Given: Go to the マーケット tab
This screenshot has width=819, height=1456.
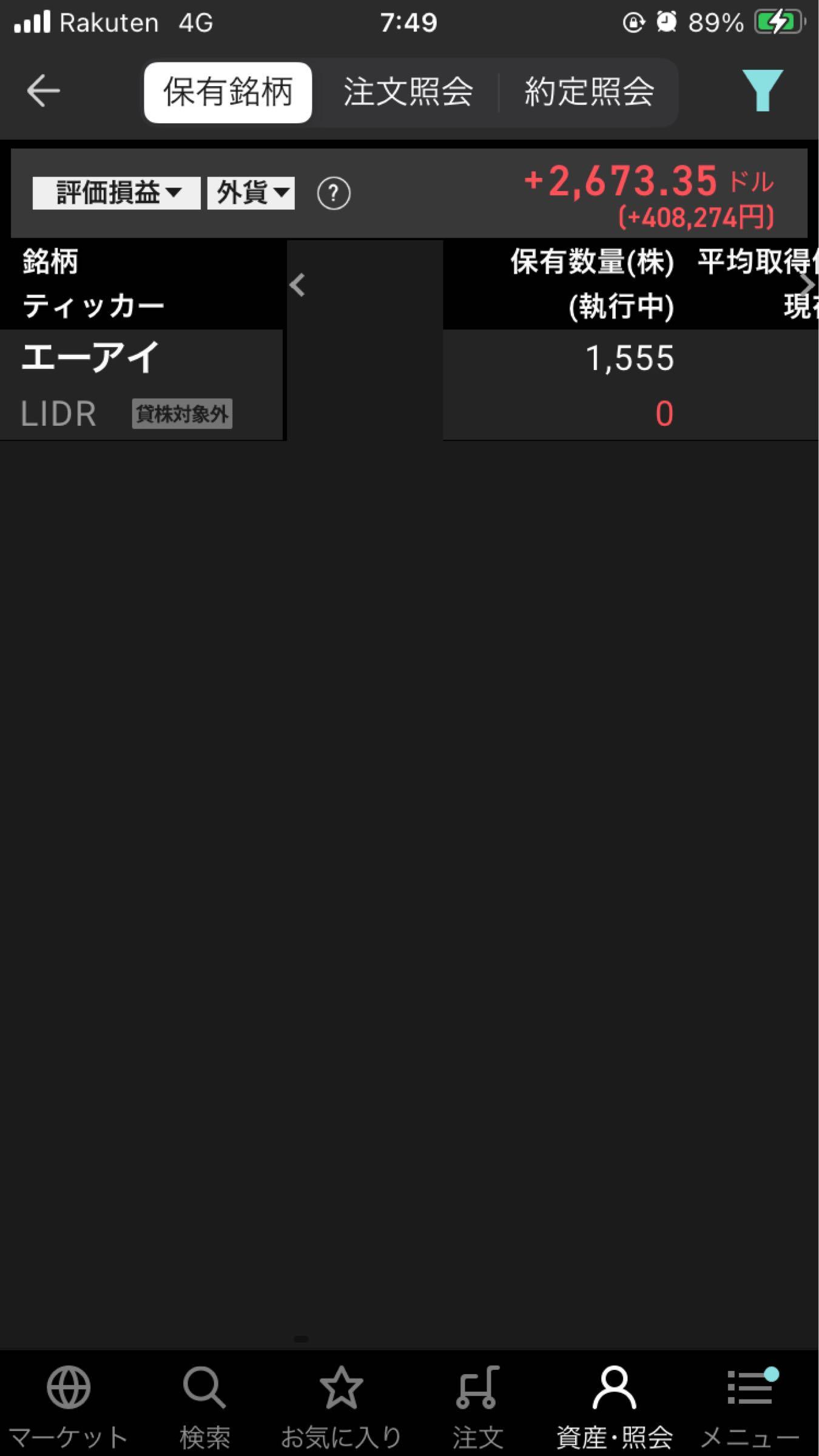Looking at the screenshot, I should pos(68,1407).
